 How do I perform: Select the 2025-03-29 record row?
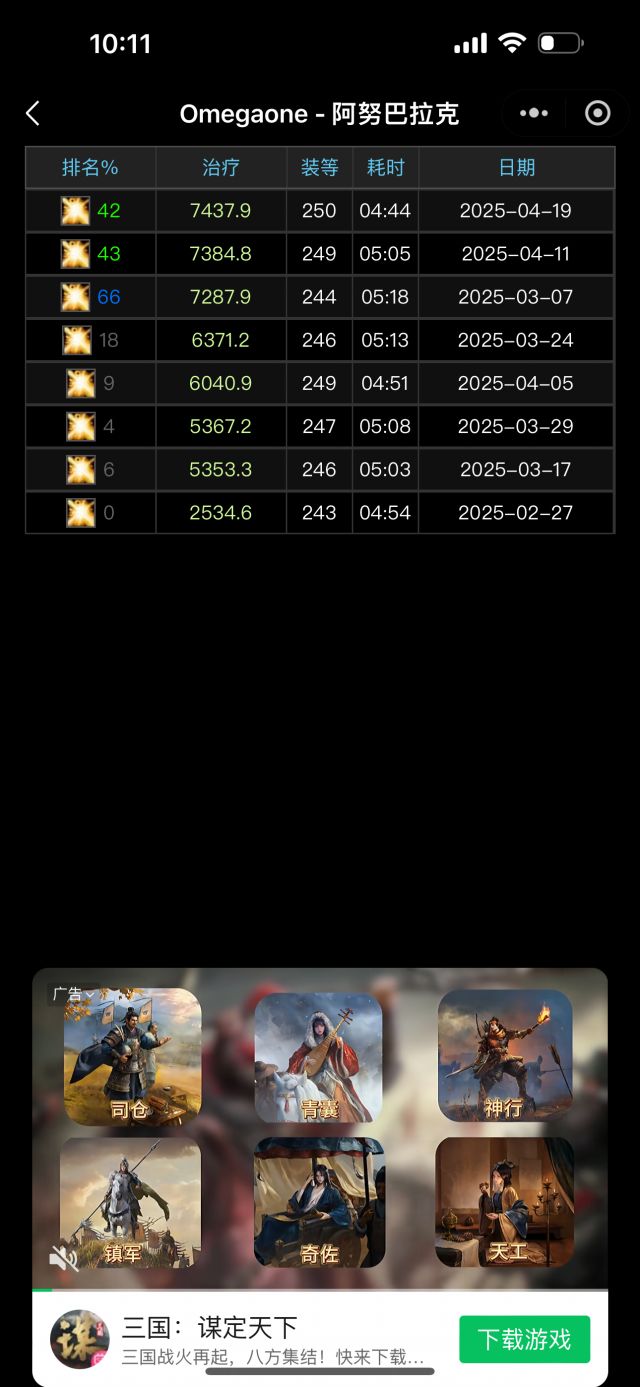coord(319,426)
